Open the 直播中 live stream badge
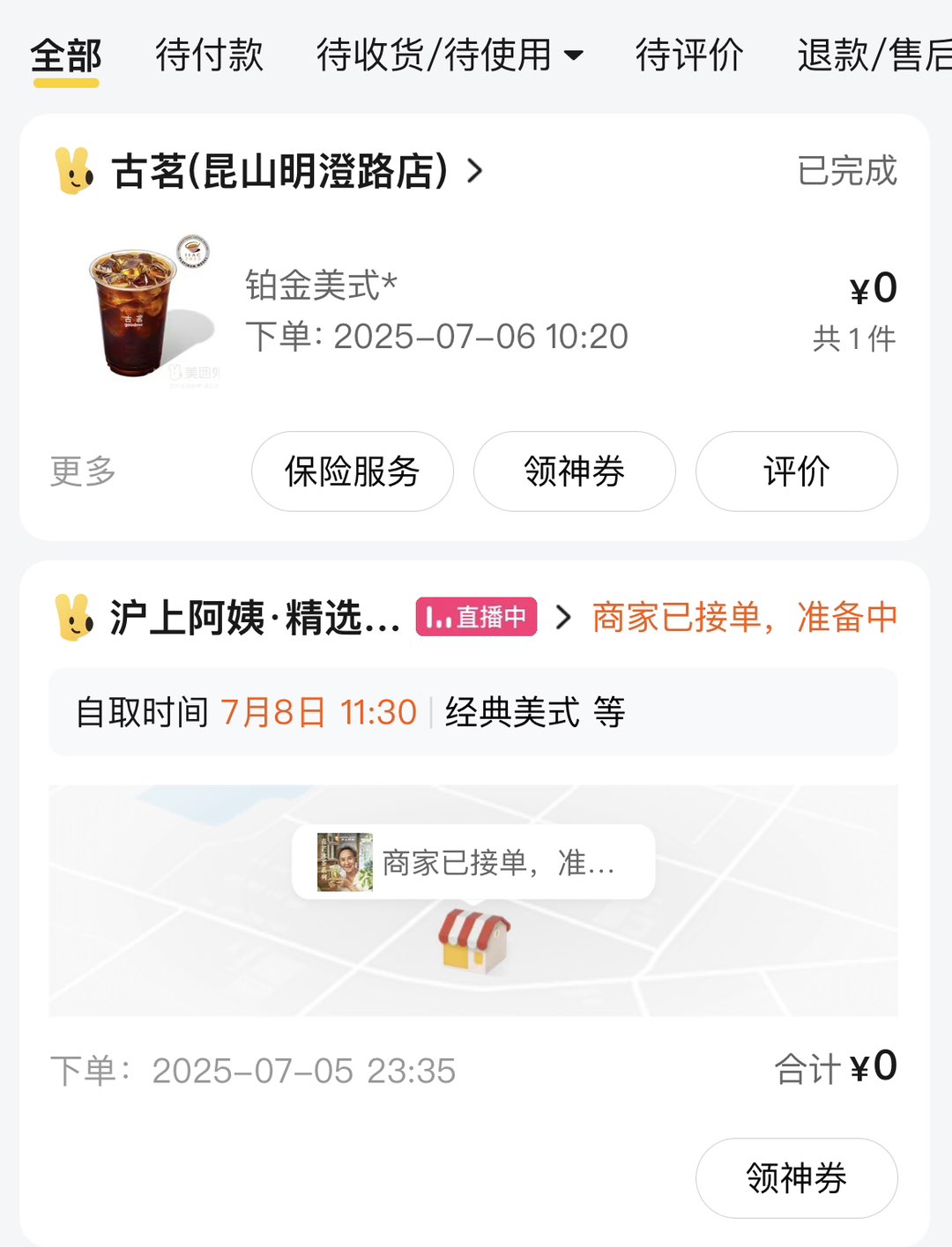This screenshot has width=952, height=1247. (x=476, y=618)
